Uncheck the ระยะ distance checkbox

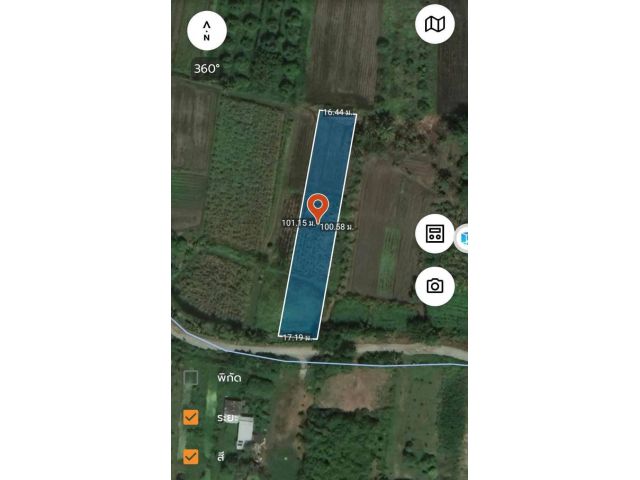(191, 417)
